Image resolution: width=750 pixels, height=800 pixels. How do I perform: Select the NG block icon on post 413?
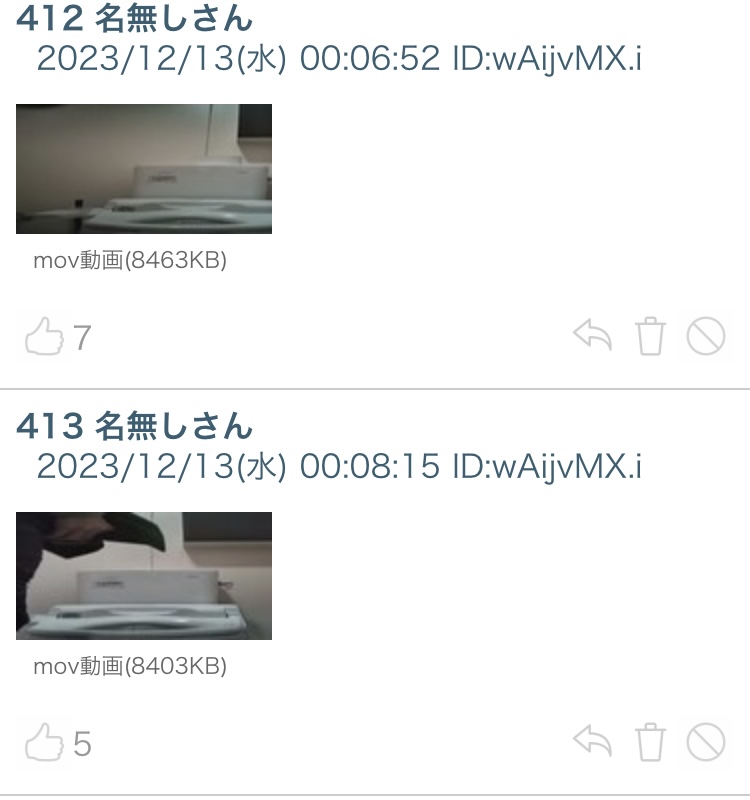click(x=707, y=744)
